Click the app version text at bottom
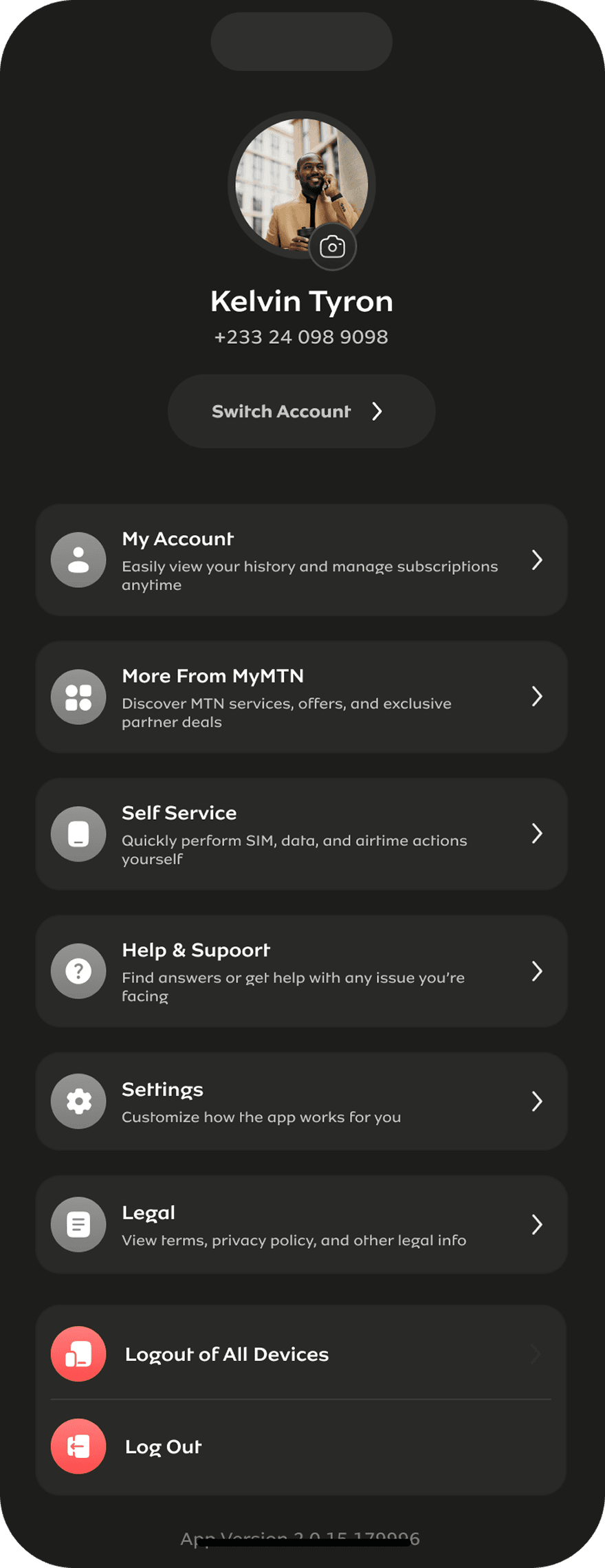Image resolution: width=605 pixels, height=1568 pixels. tap(301, 1538)
